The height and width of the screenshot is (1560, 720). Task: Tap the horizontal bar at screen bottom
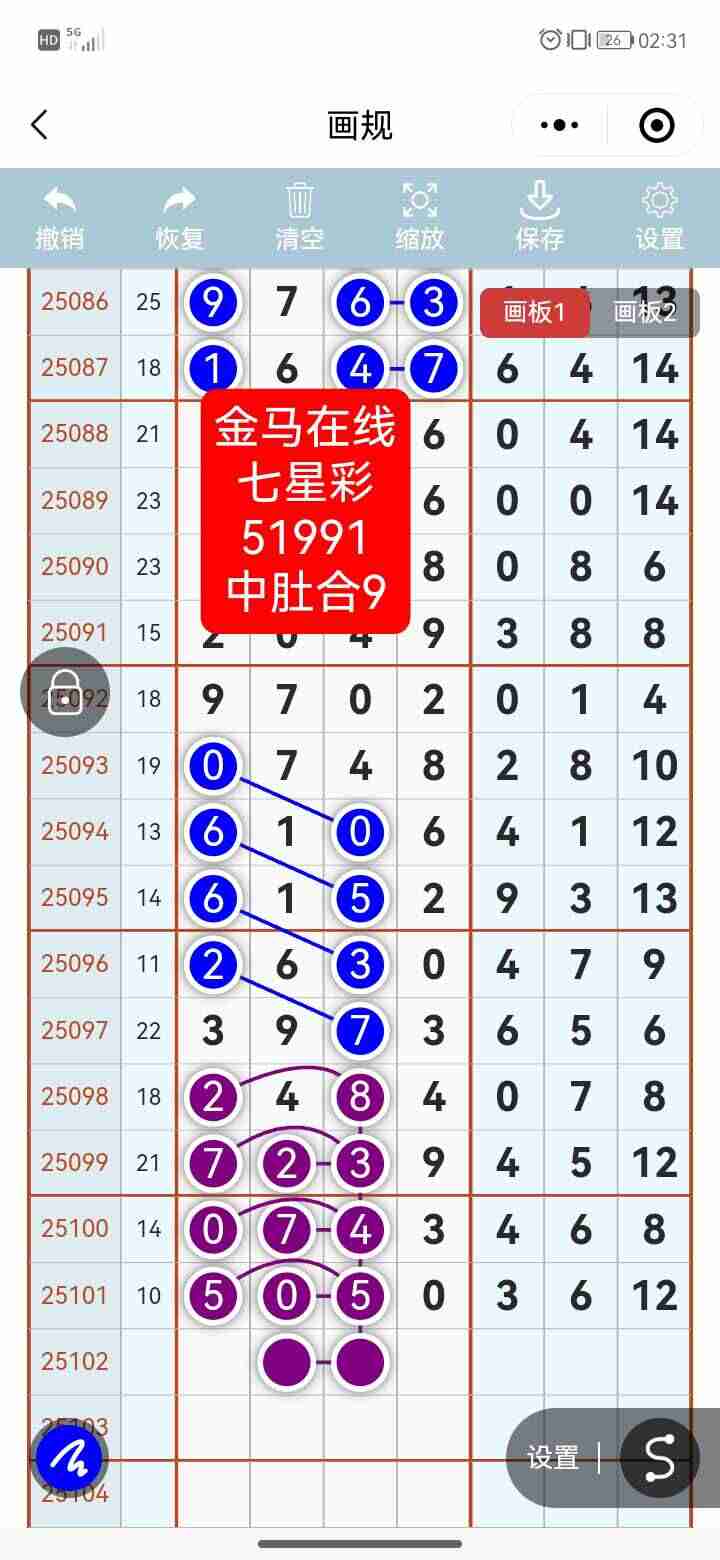pos(360,1543)
